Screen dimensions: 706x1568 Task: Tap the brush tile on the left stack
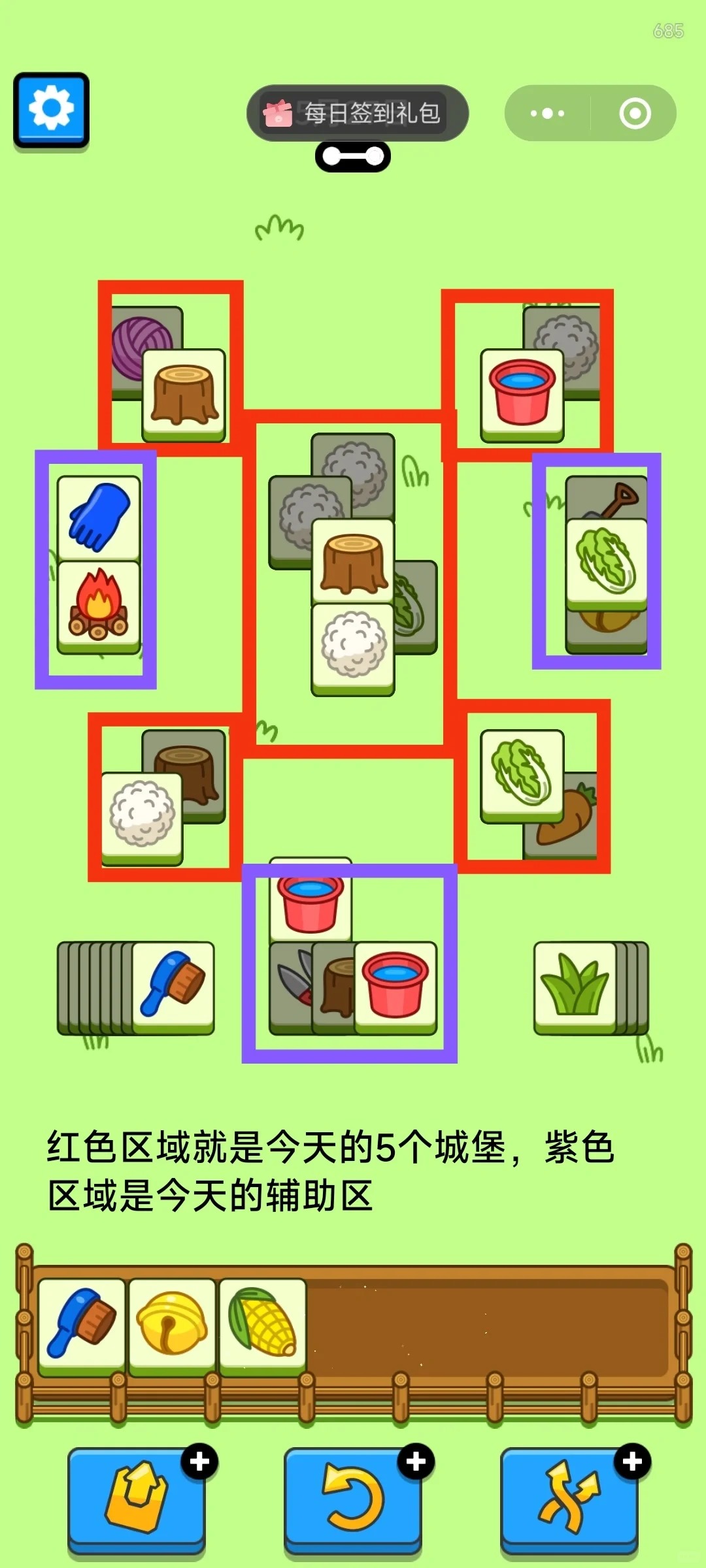tap(173, 985)
